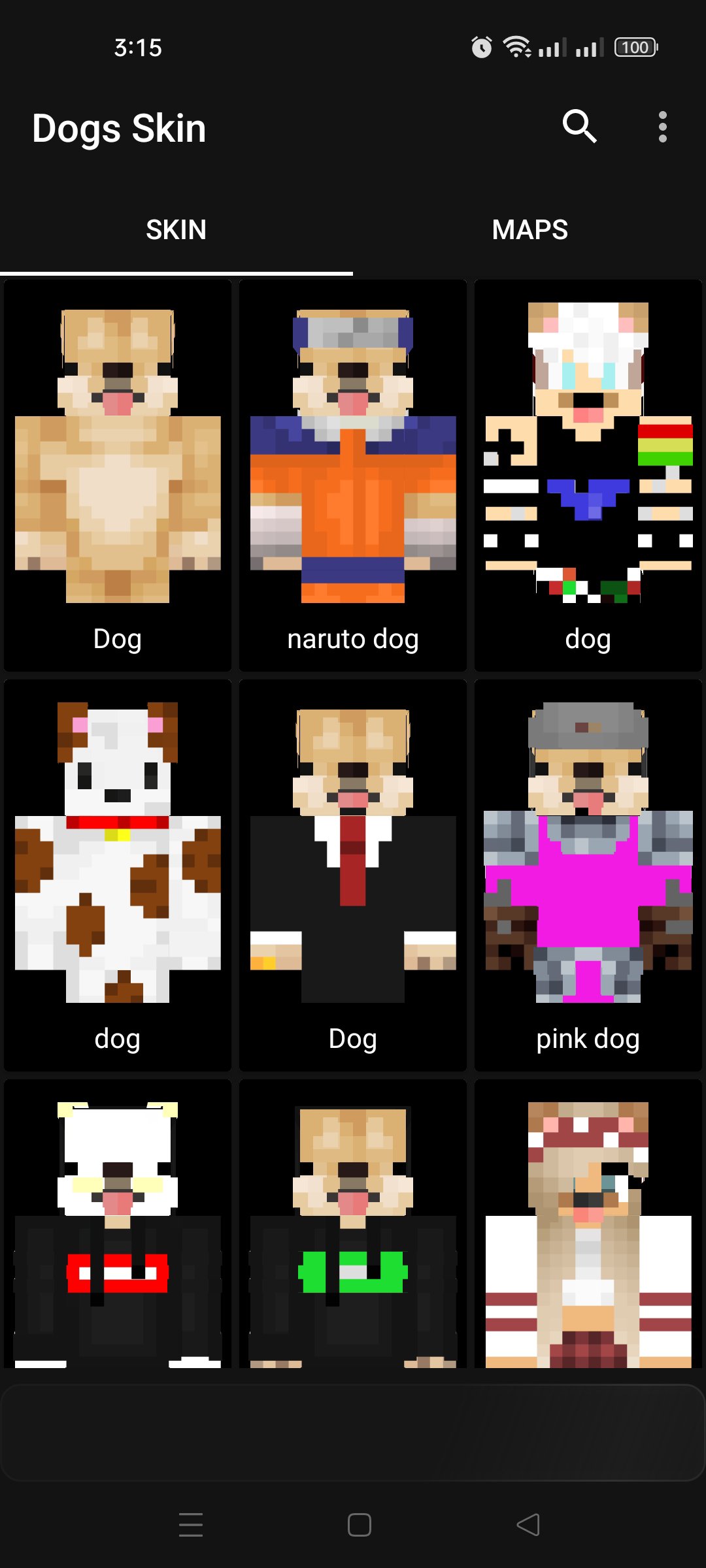
Task: Switch to the MAPS tab
Action: pos(529,229)
